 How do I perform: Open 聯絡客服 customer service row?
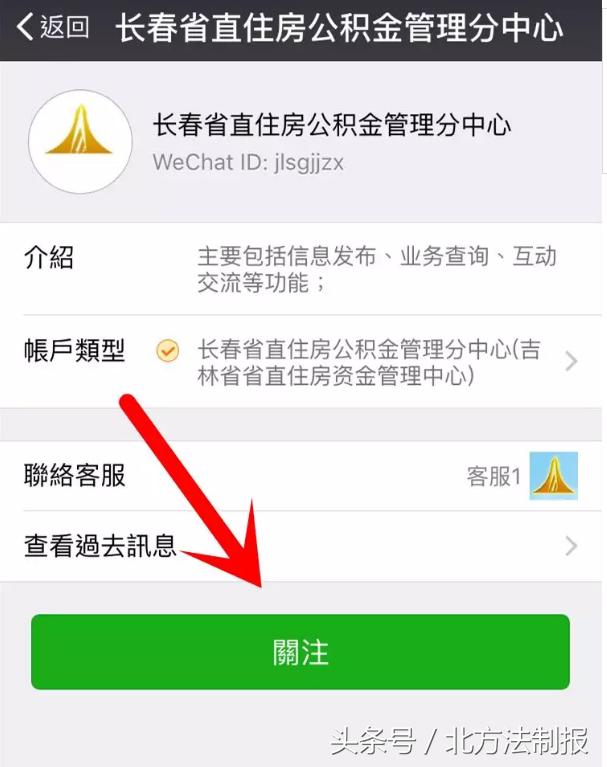tap(300, 475)
